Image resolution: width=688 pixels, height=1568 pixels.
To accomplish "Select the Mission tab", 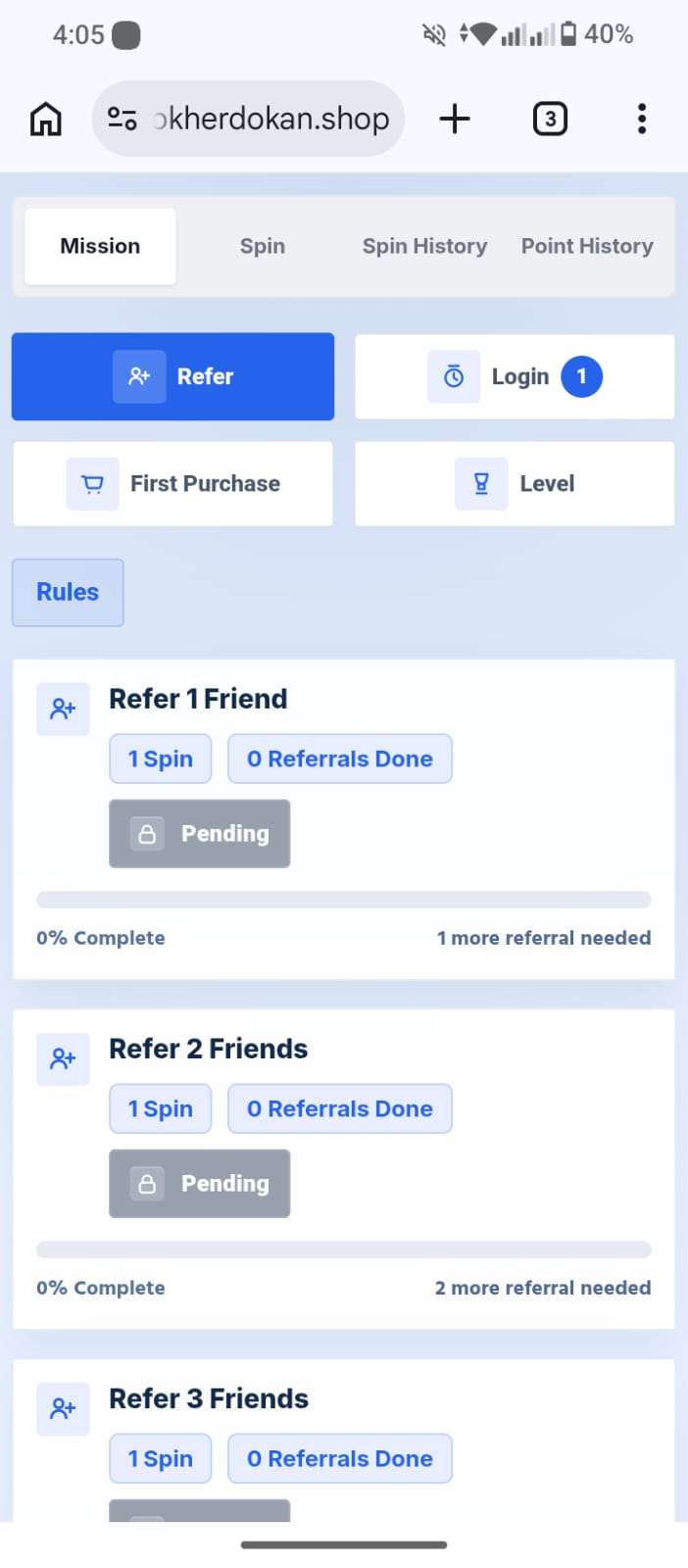I will pos(100,246).
